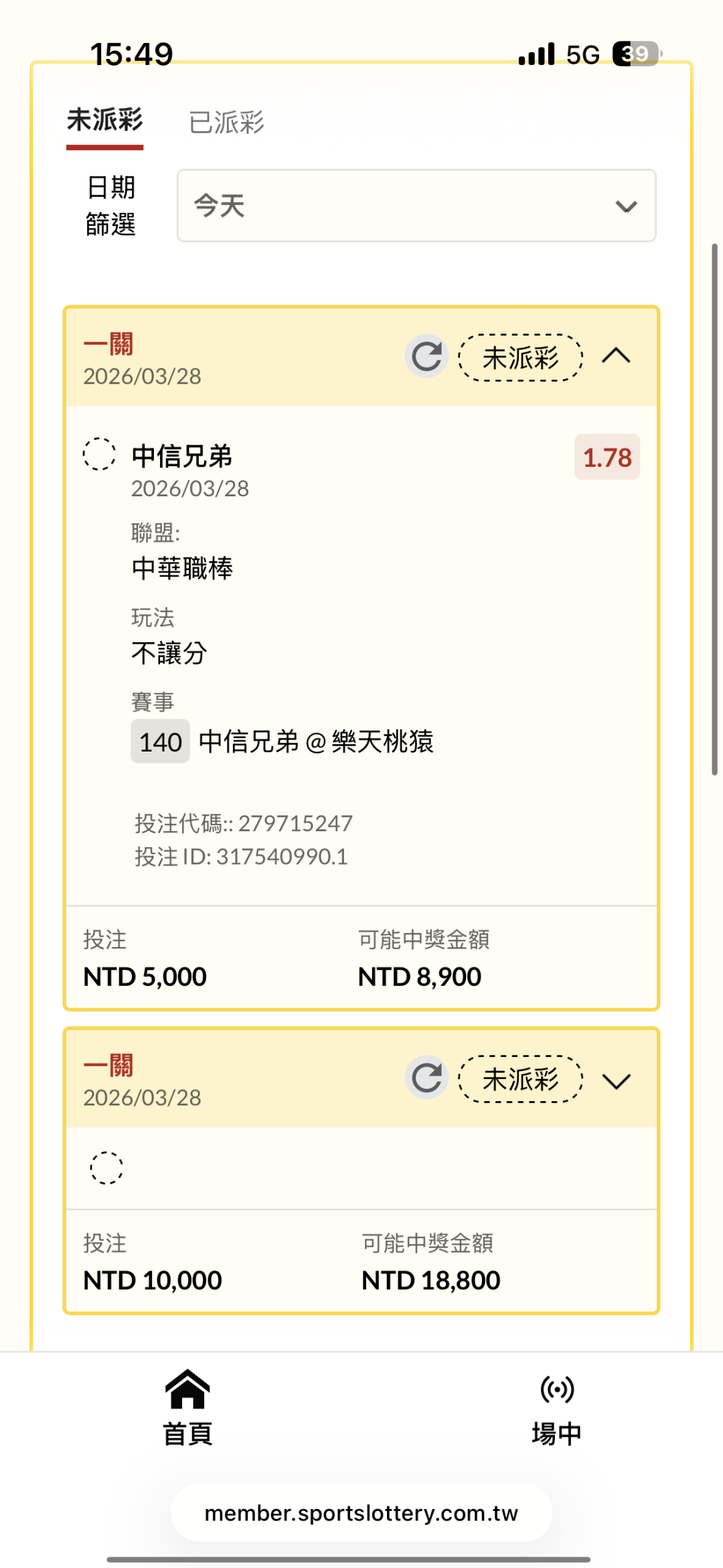Collapse the NTD 5,000 bet card
This screenshot has height=1568, width=723.
[x=617, y=356]
